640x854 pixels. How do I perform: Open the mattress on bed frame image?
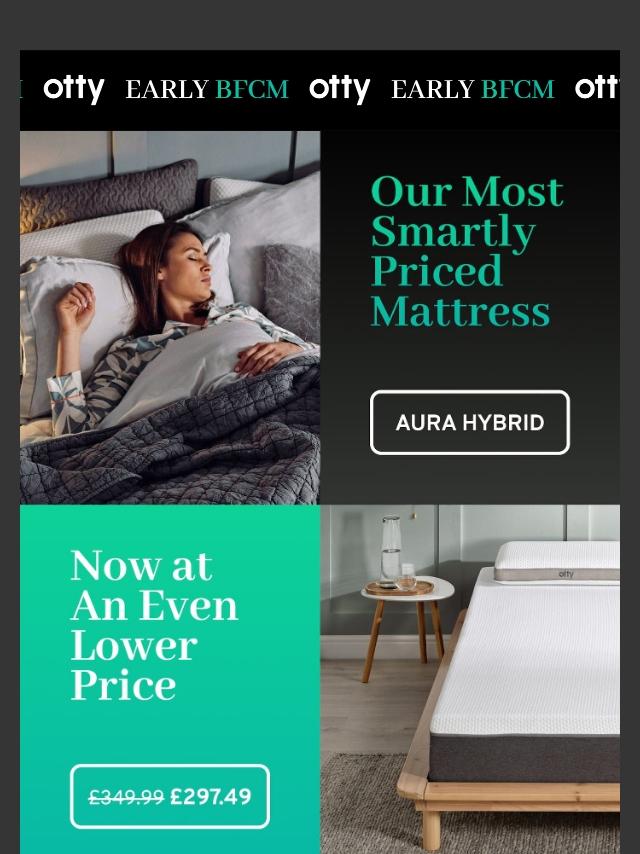[x=470, y=679]
